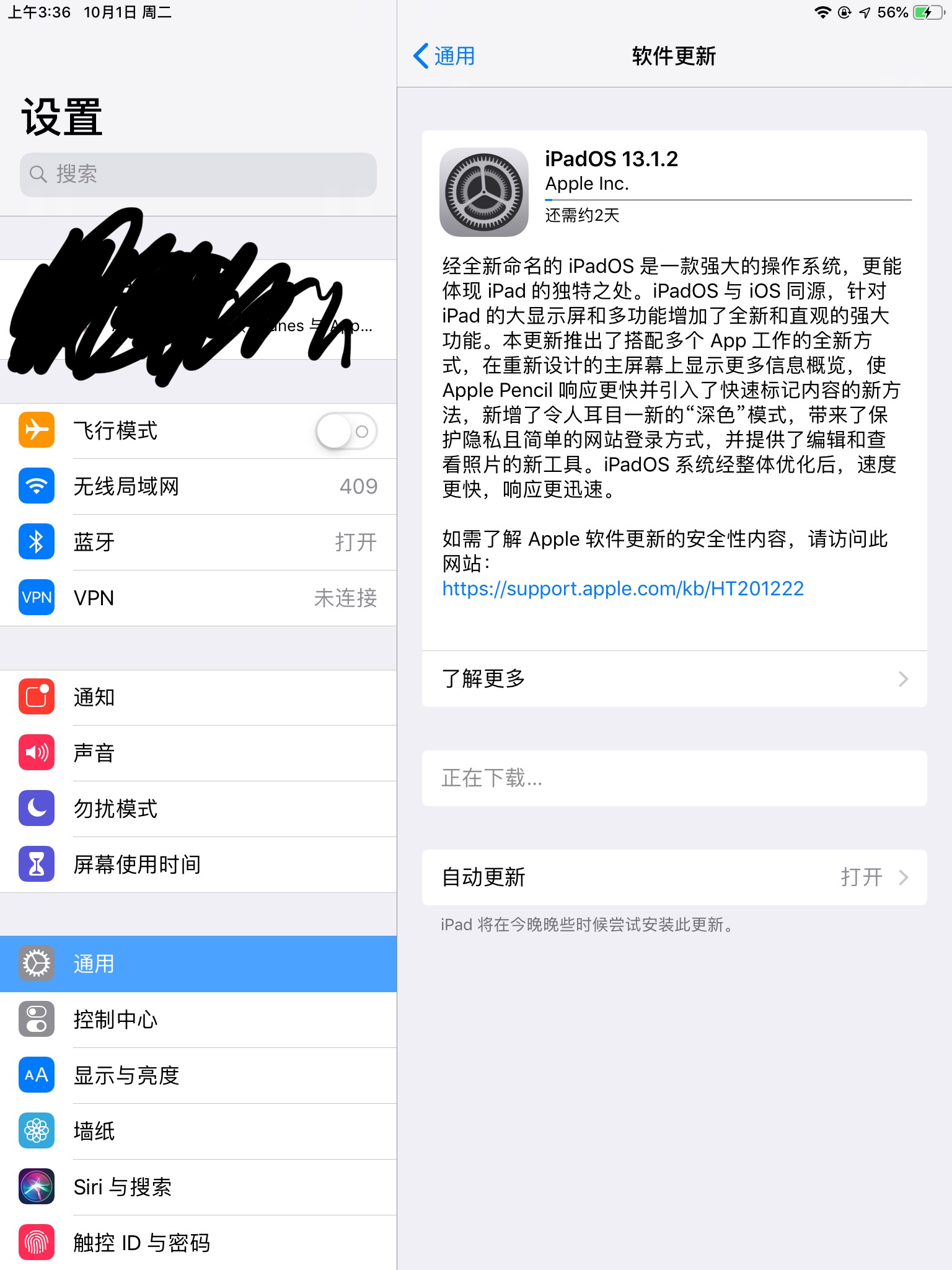Go back to 通用 settings

click(x=444, y=56)
